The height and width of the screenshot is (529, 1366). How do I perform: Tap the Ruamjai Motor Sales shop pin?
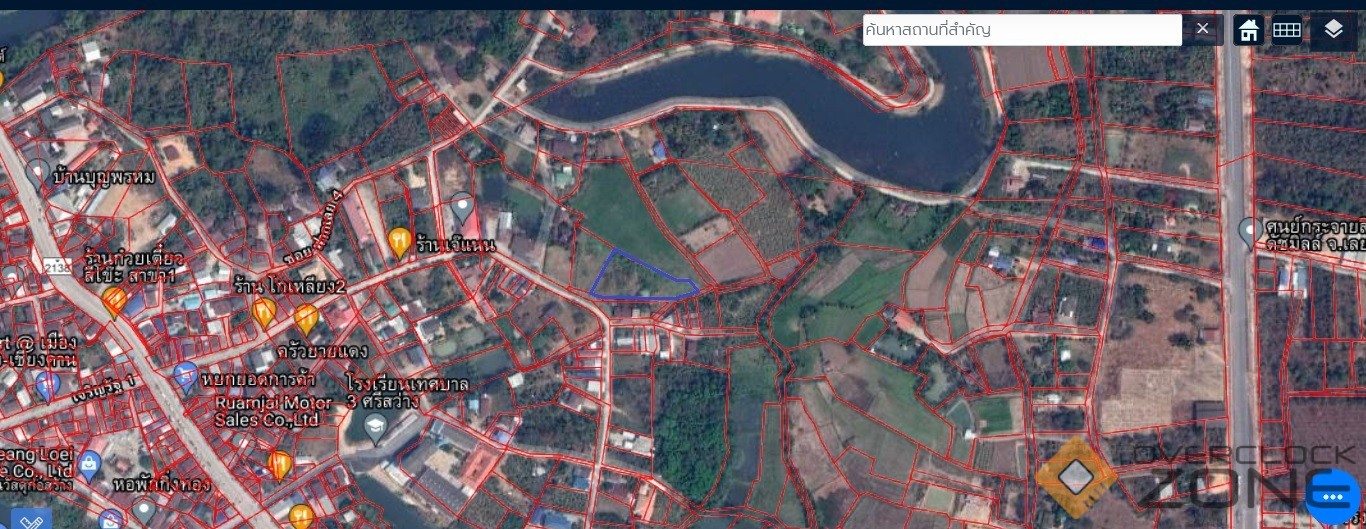click(185, 377)
